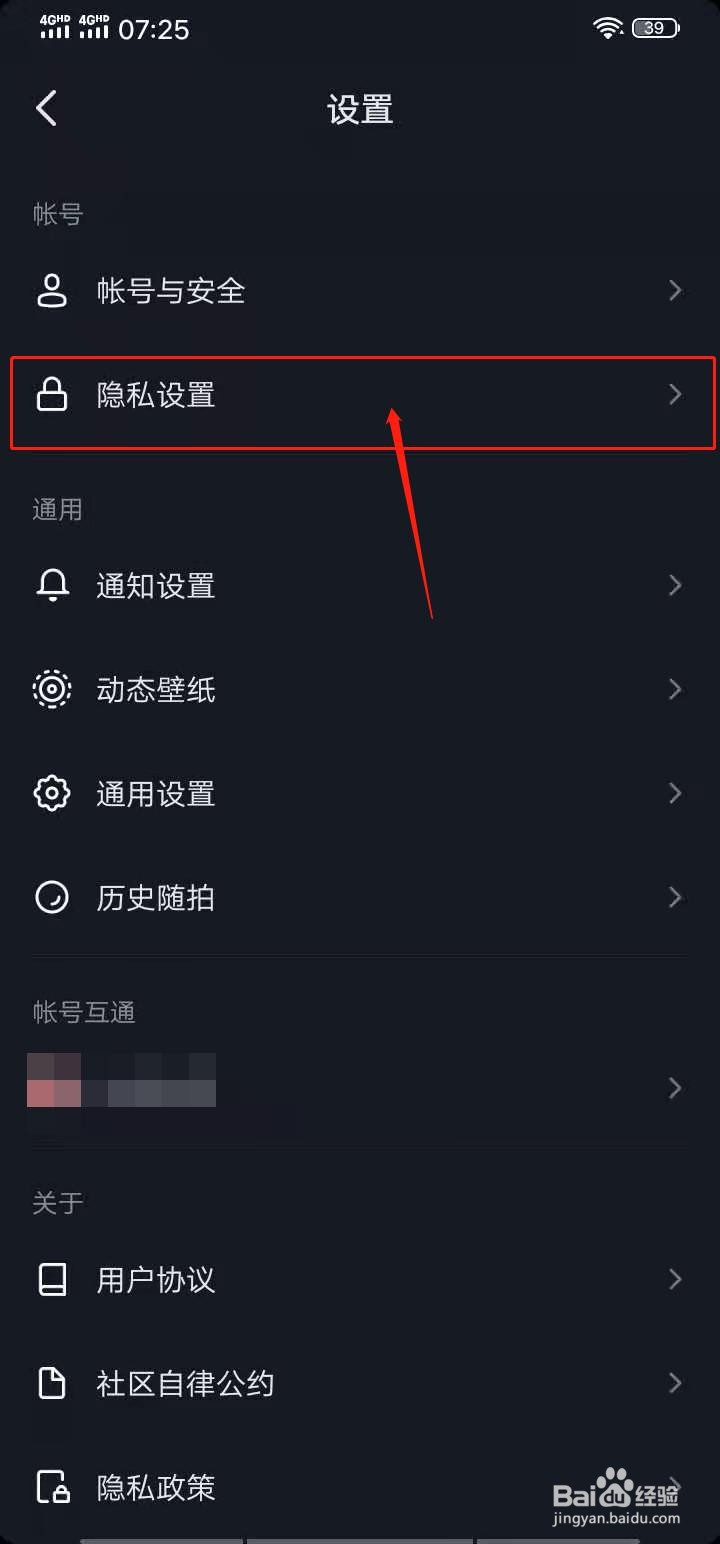Expand the 隐私设置 row chevron
This screenshot has width=720, height=1544.
675,395
